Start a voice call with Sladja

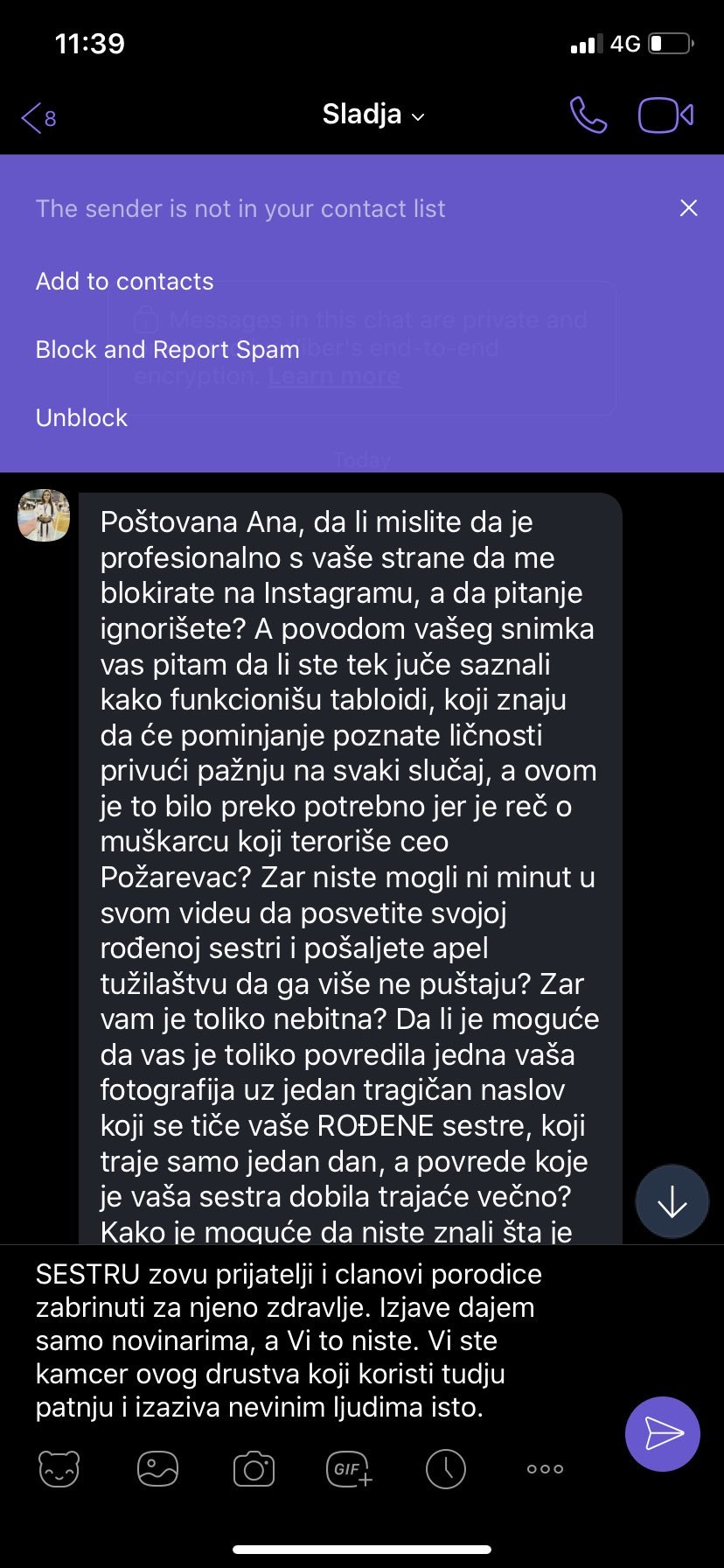[588, 115]
